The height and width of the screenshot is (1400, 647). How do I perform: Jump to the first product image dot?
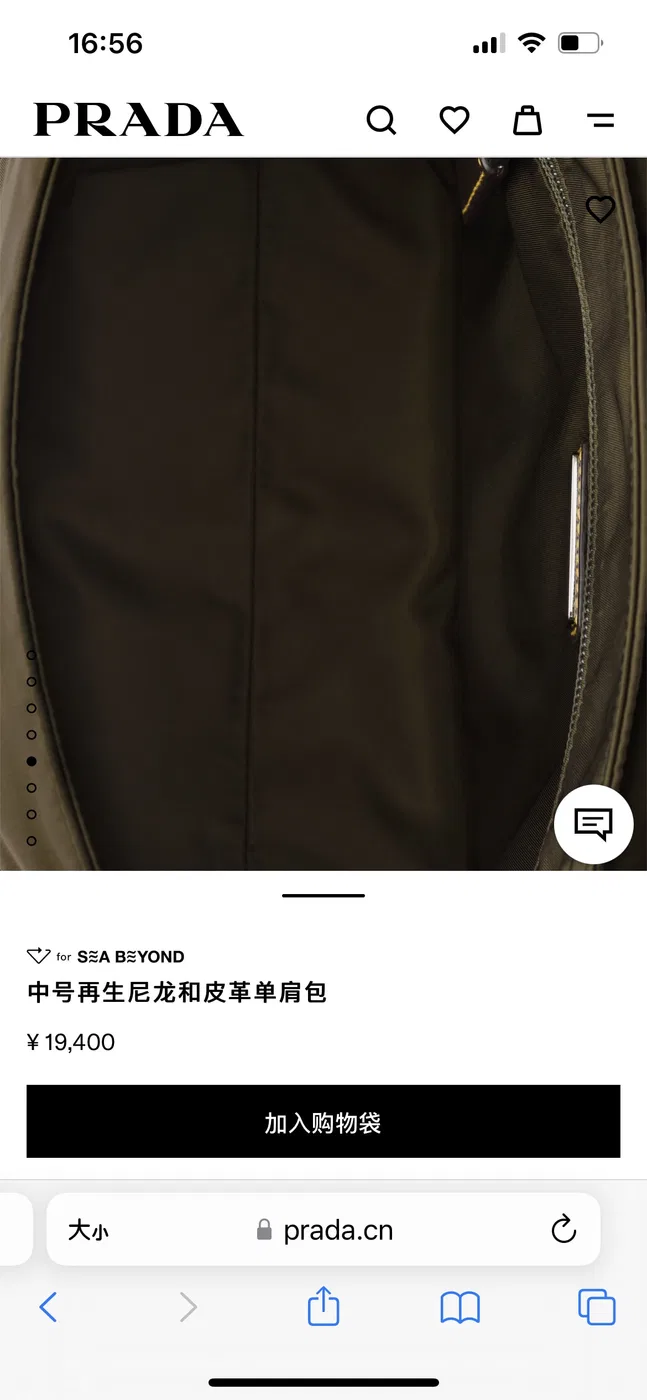[31, 655]
